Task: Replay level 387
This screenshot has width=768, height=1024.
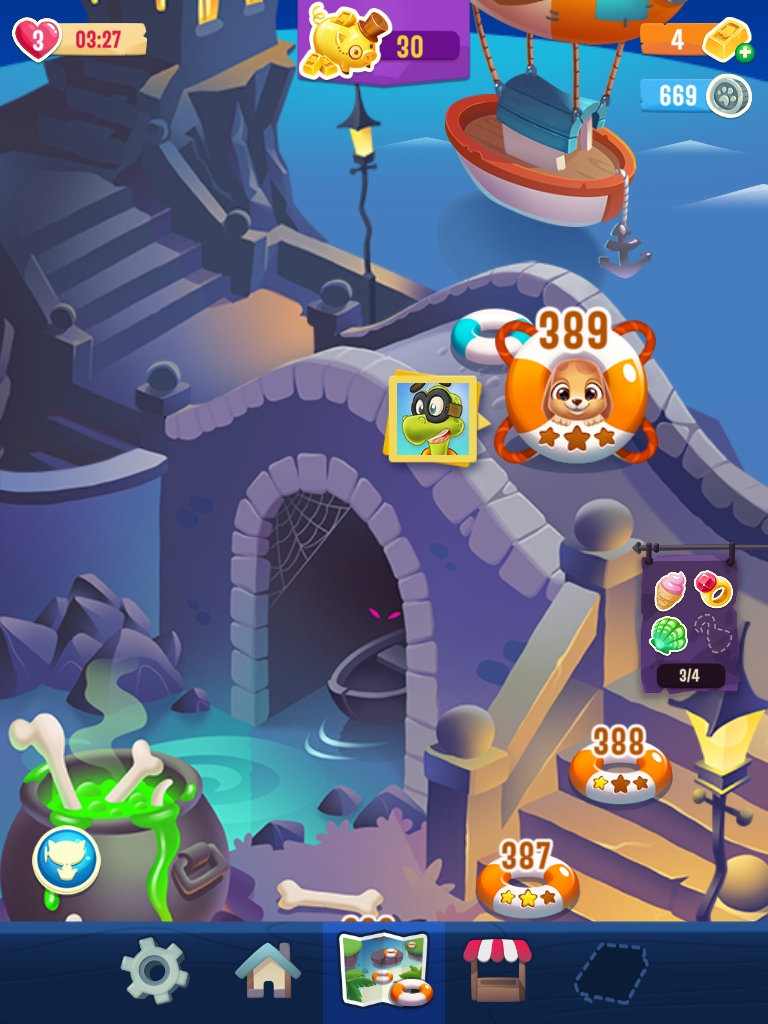Action: coord(526,887)
